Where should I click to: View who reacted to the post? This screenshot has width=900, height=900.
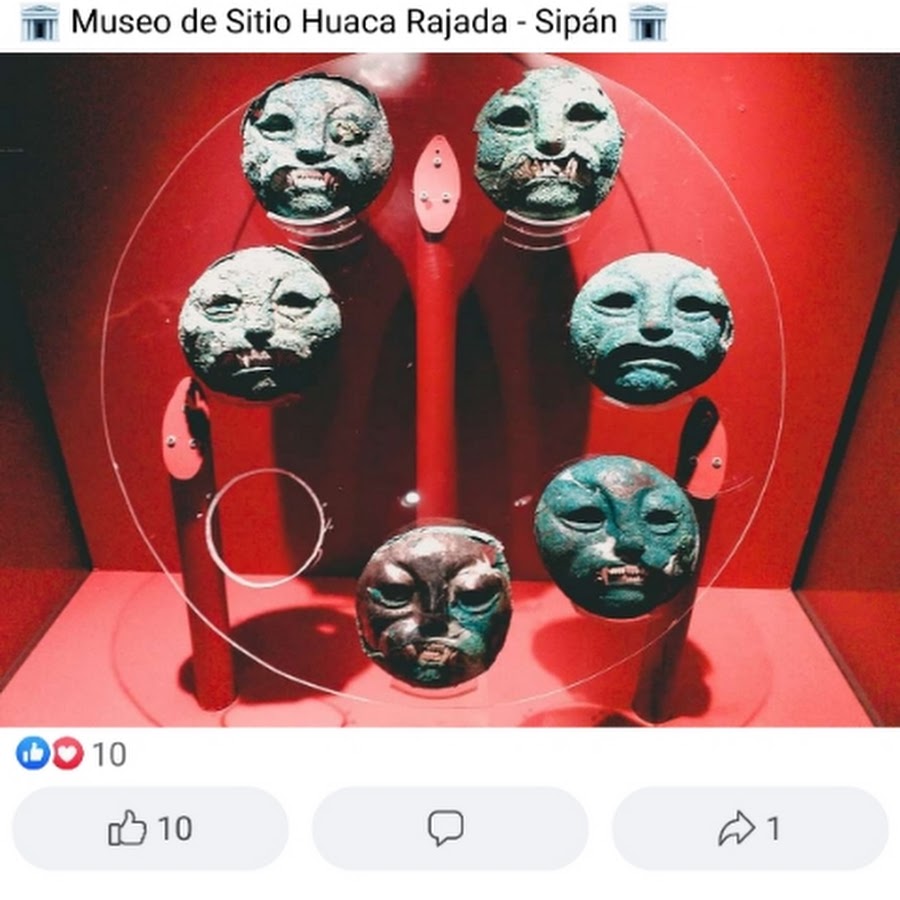(70, 754)
